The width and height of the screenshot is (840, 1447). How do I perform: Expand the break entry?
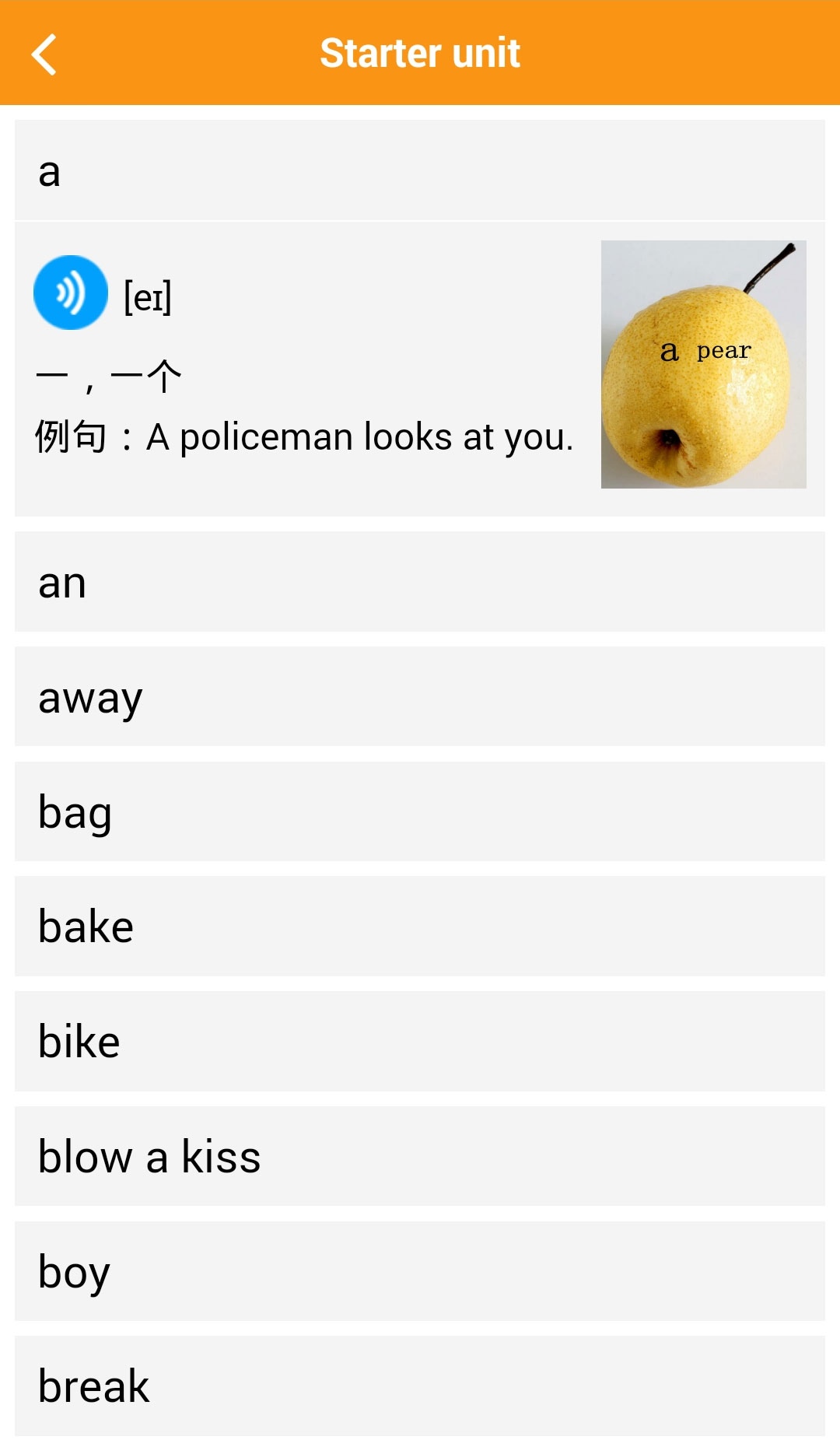[x=420, y=1386]
